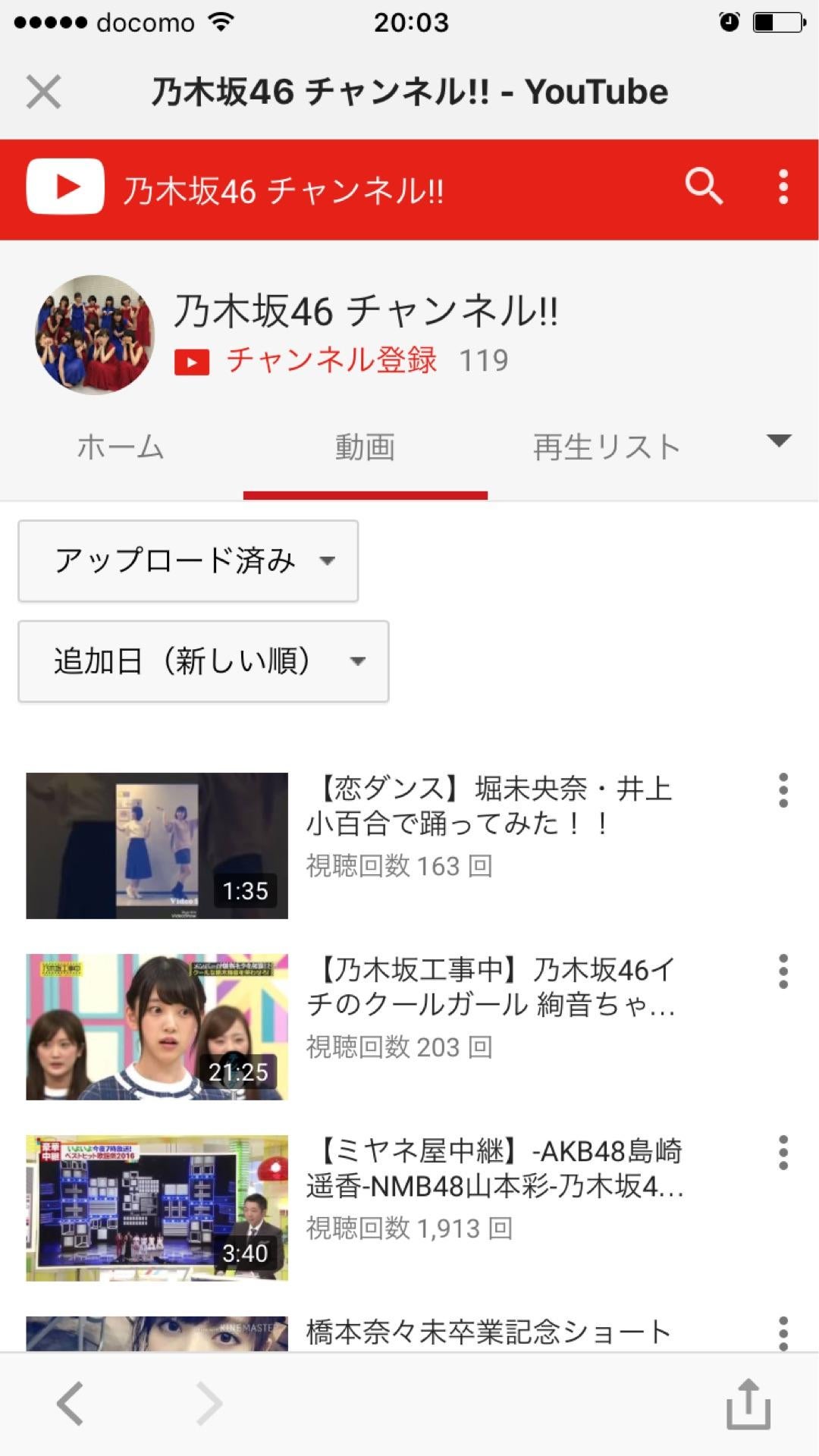Image resolution: width=819 pixels, height=1456 pixels.
Task: Play the 【ミヤネ屋中継】 3:40 video
Action: pos(157,1208)
